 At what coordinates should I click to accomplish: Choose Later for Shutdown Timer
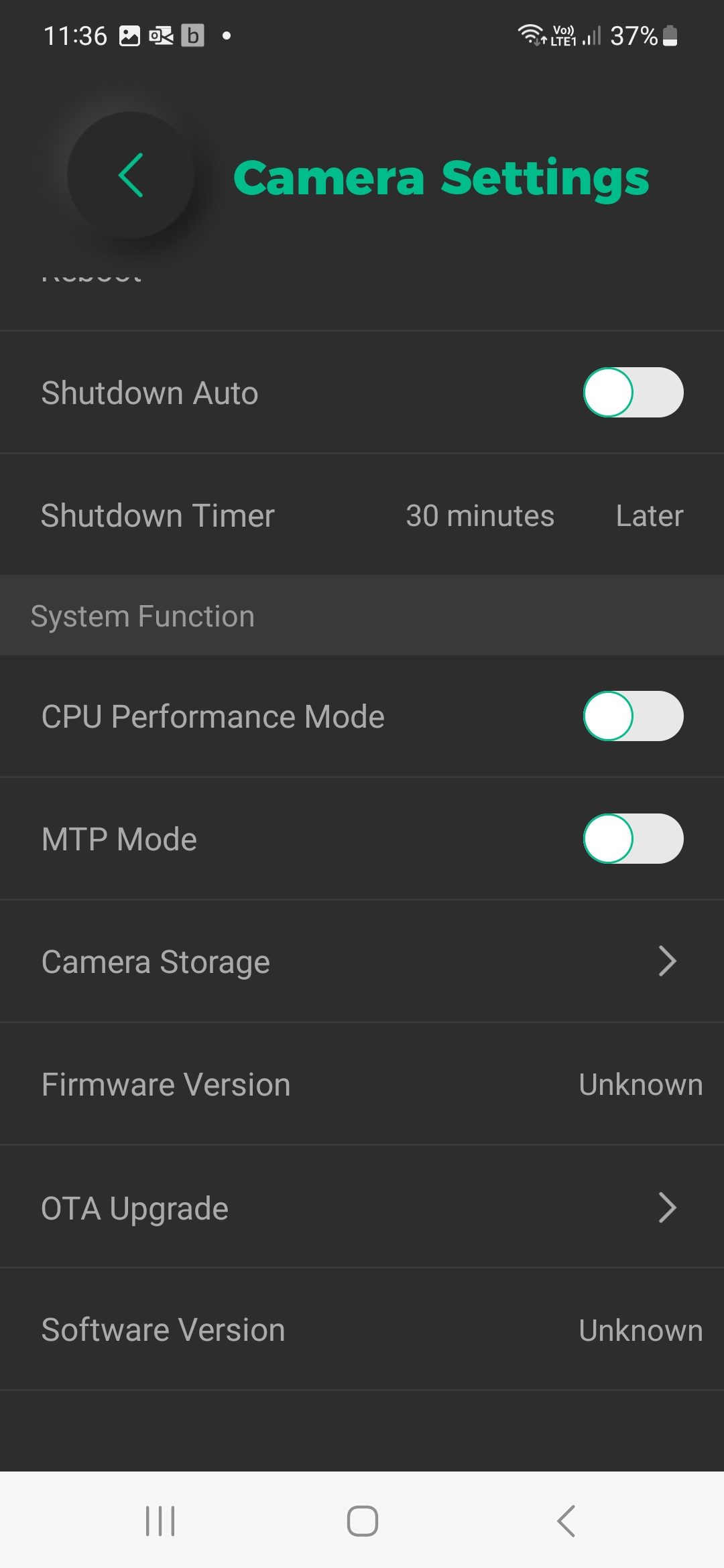click(x=649, y=516)
